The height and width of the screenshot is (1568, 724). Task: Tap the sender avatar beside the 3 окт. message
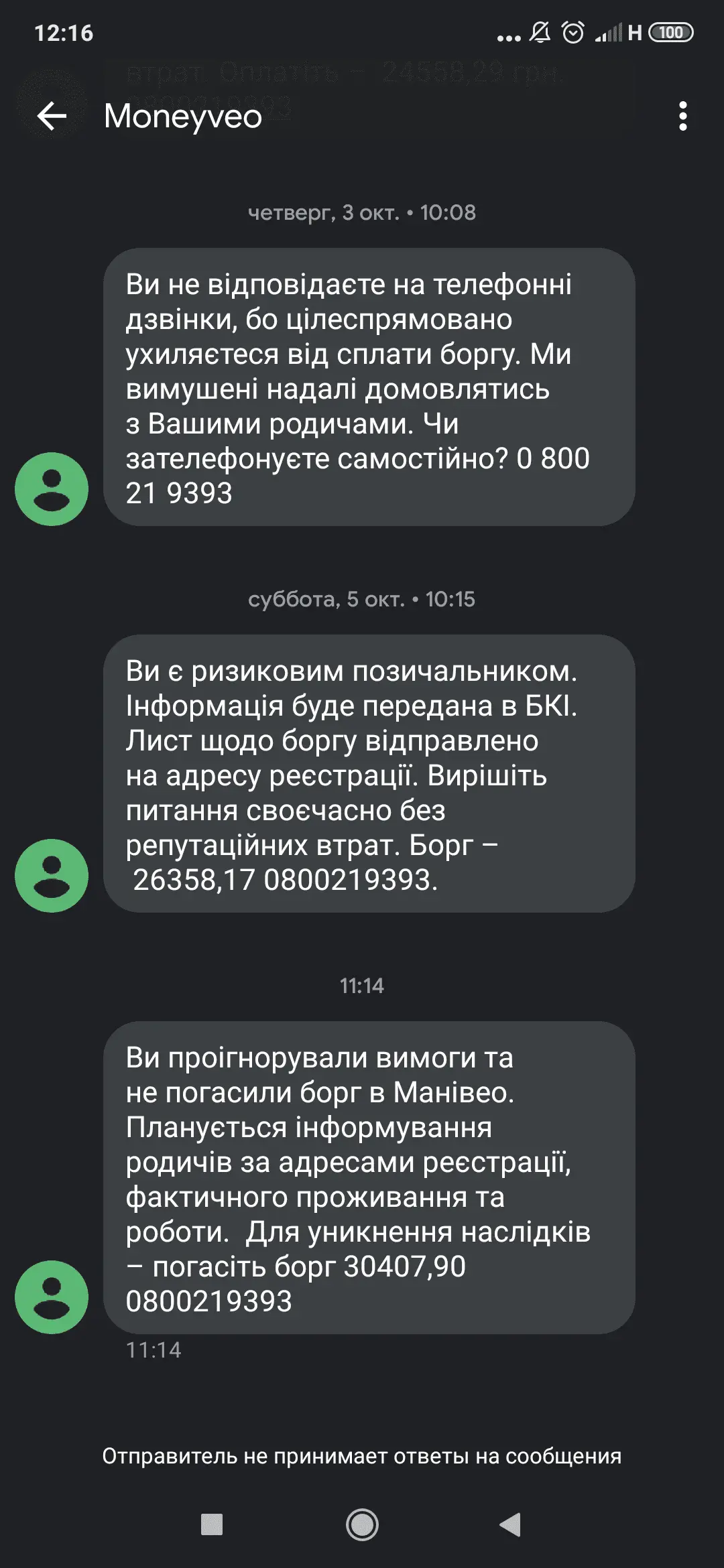(52, 489)
